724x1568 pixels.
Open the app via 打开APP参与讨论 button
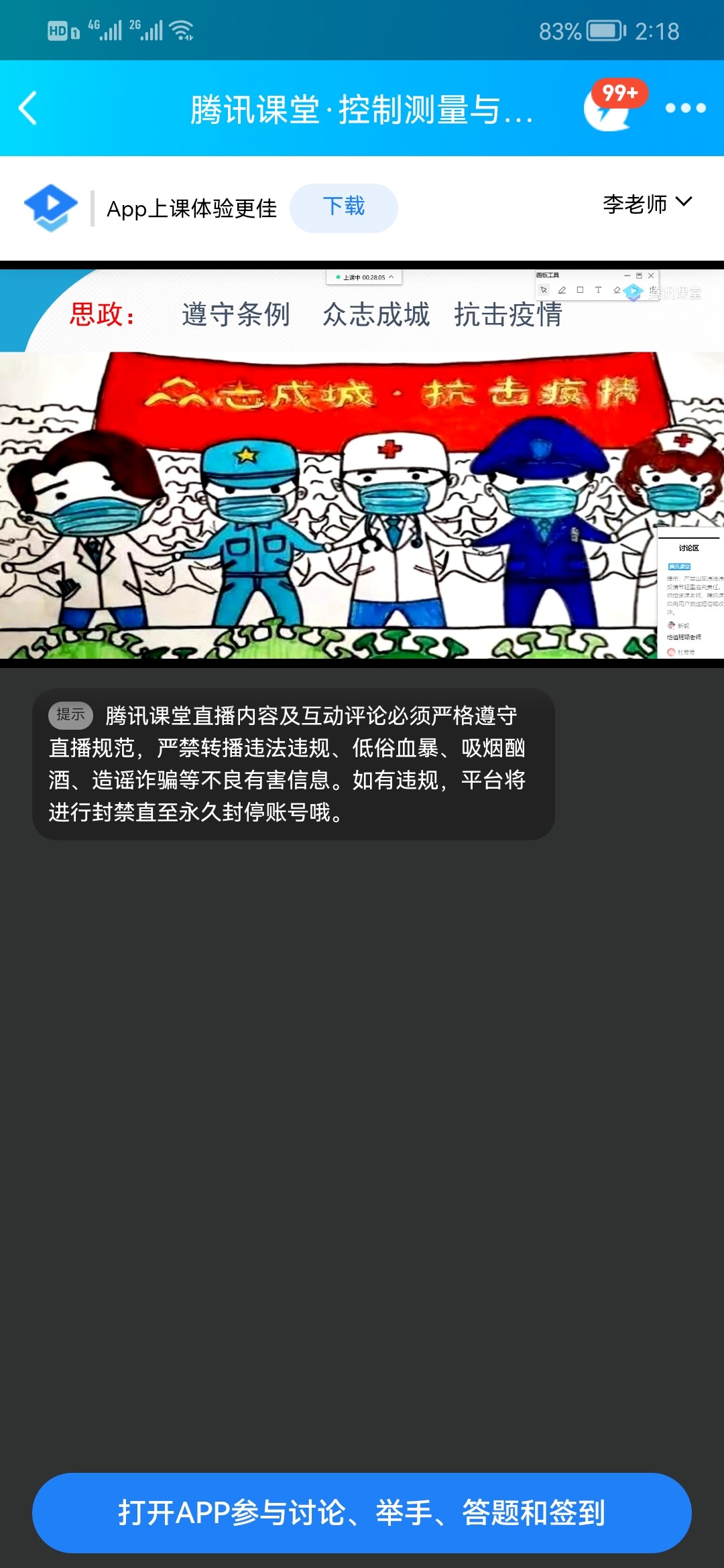point(362,1512)
